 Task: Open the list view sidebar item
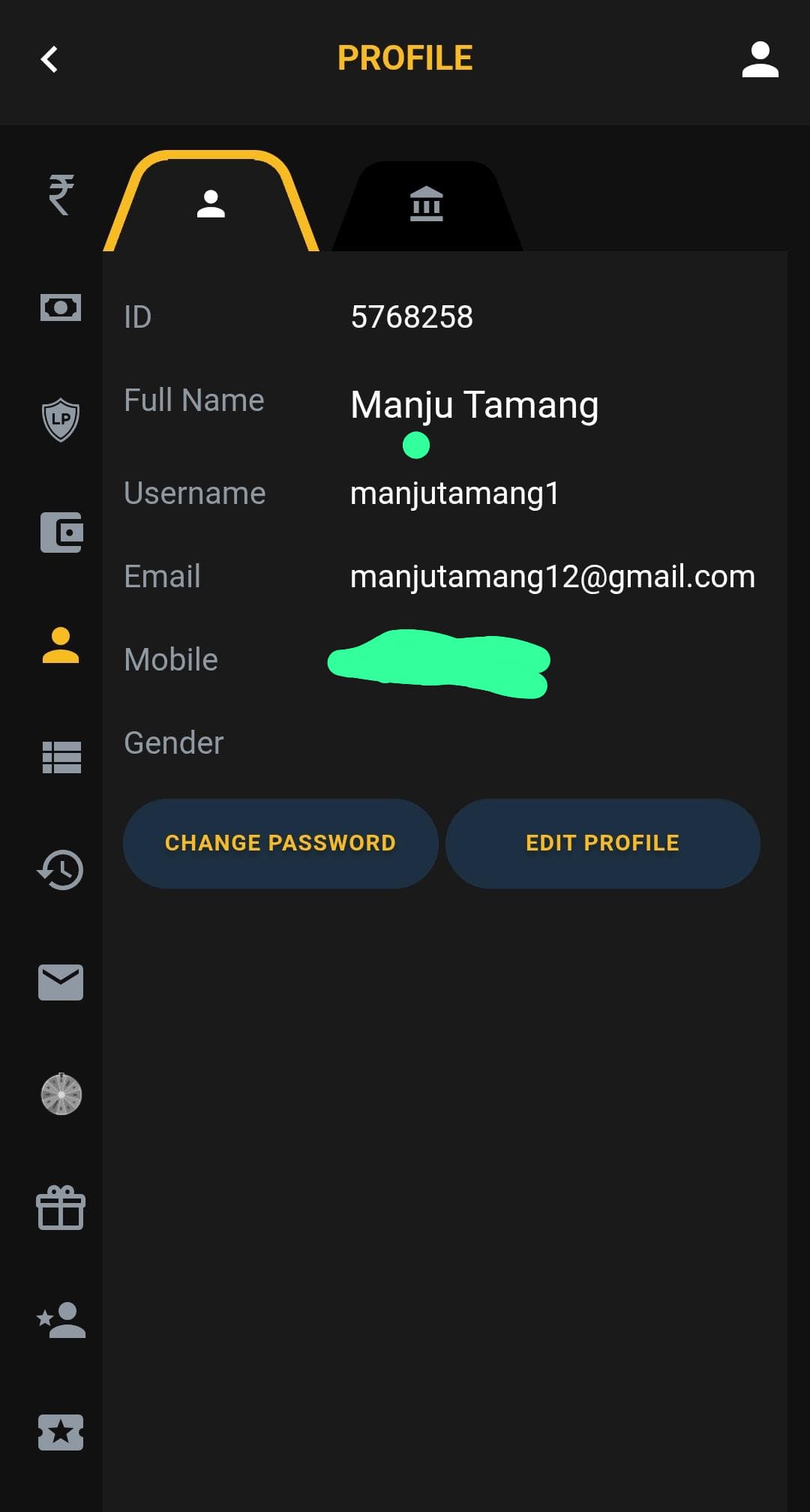coord(61,757)
